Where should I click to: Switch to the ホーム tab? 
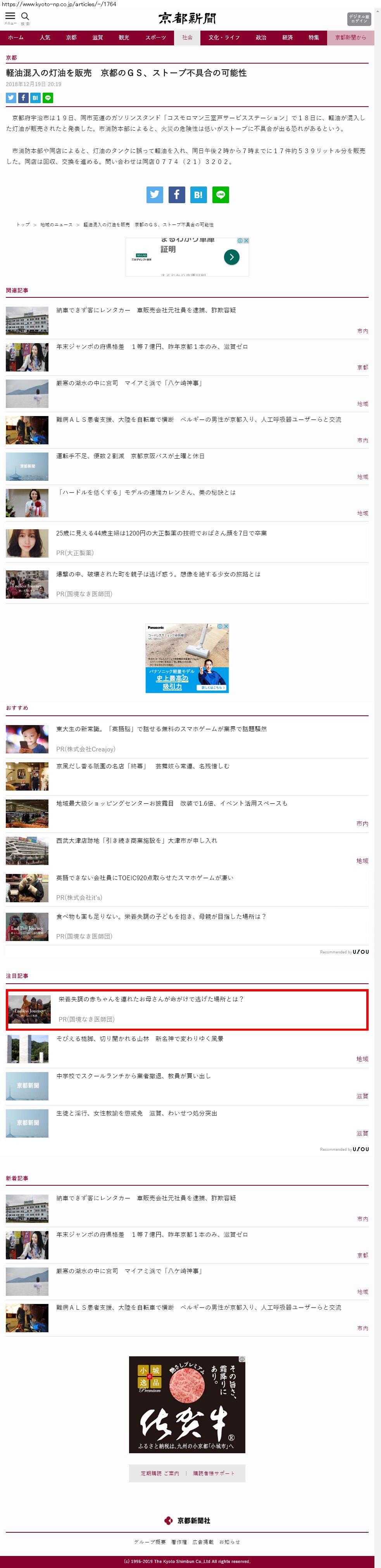coord(16,38)
